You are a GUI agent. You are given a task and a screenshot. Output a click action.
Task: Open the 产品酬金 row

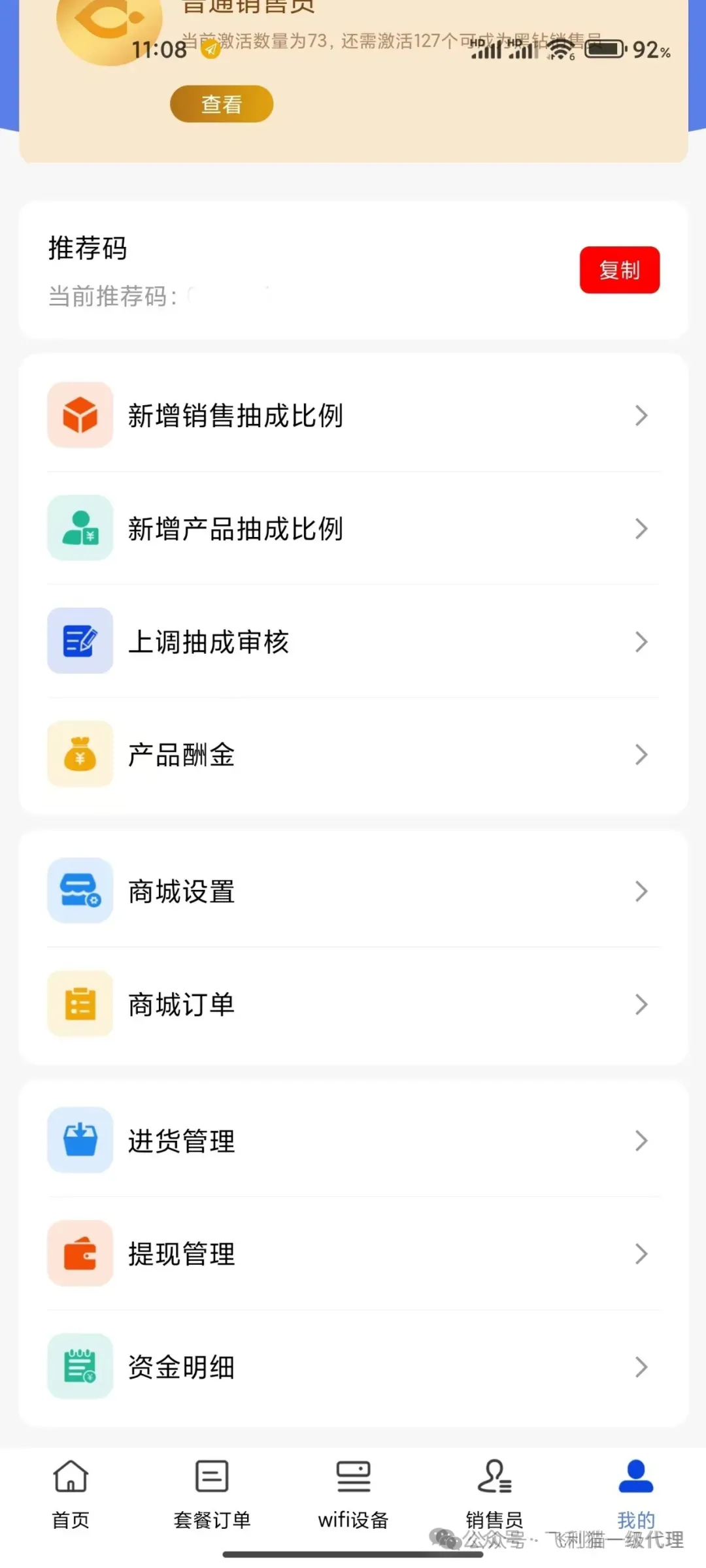click(x=353, y=754)
